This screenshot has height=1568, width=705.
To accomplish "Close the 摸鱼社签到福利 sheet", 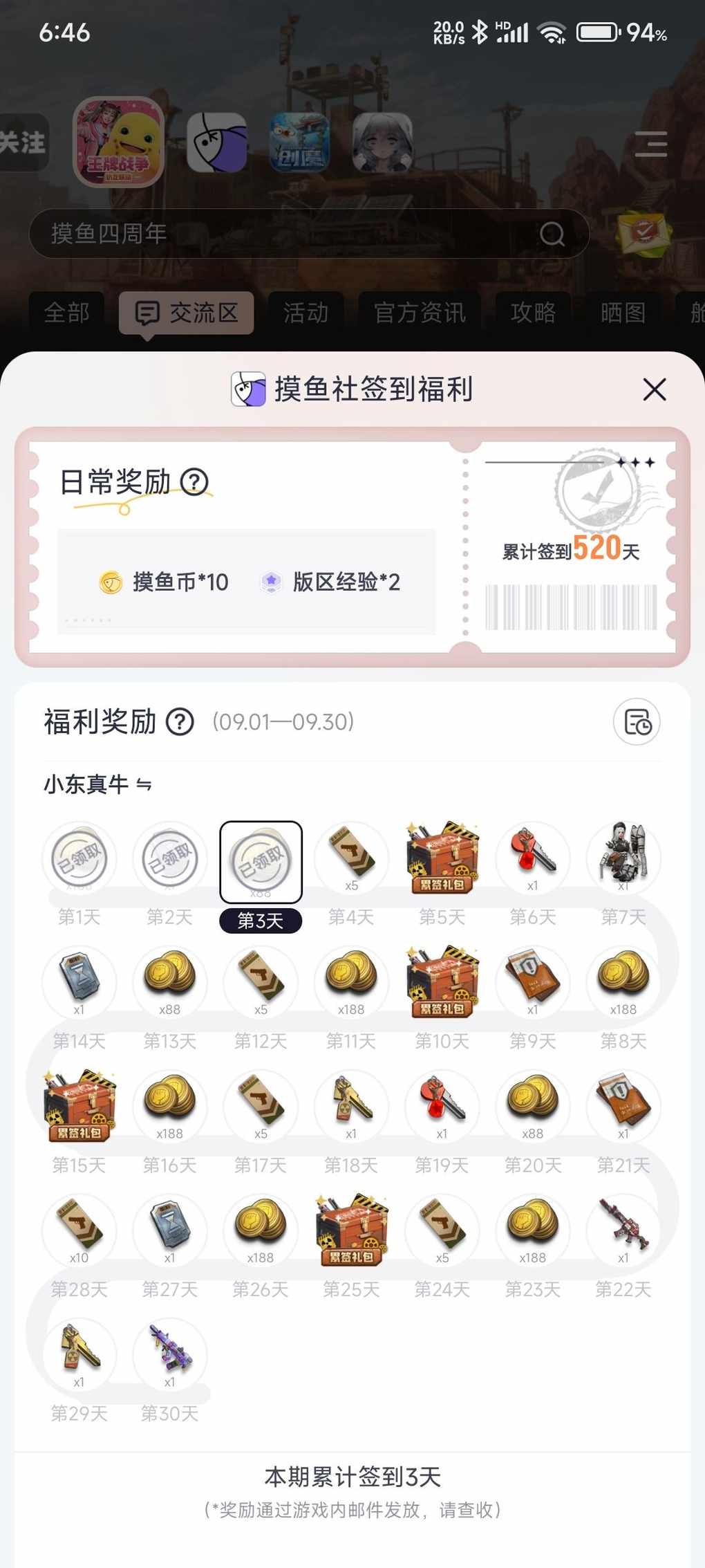I will [654, 389].
